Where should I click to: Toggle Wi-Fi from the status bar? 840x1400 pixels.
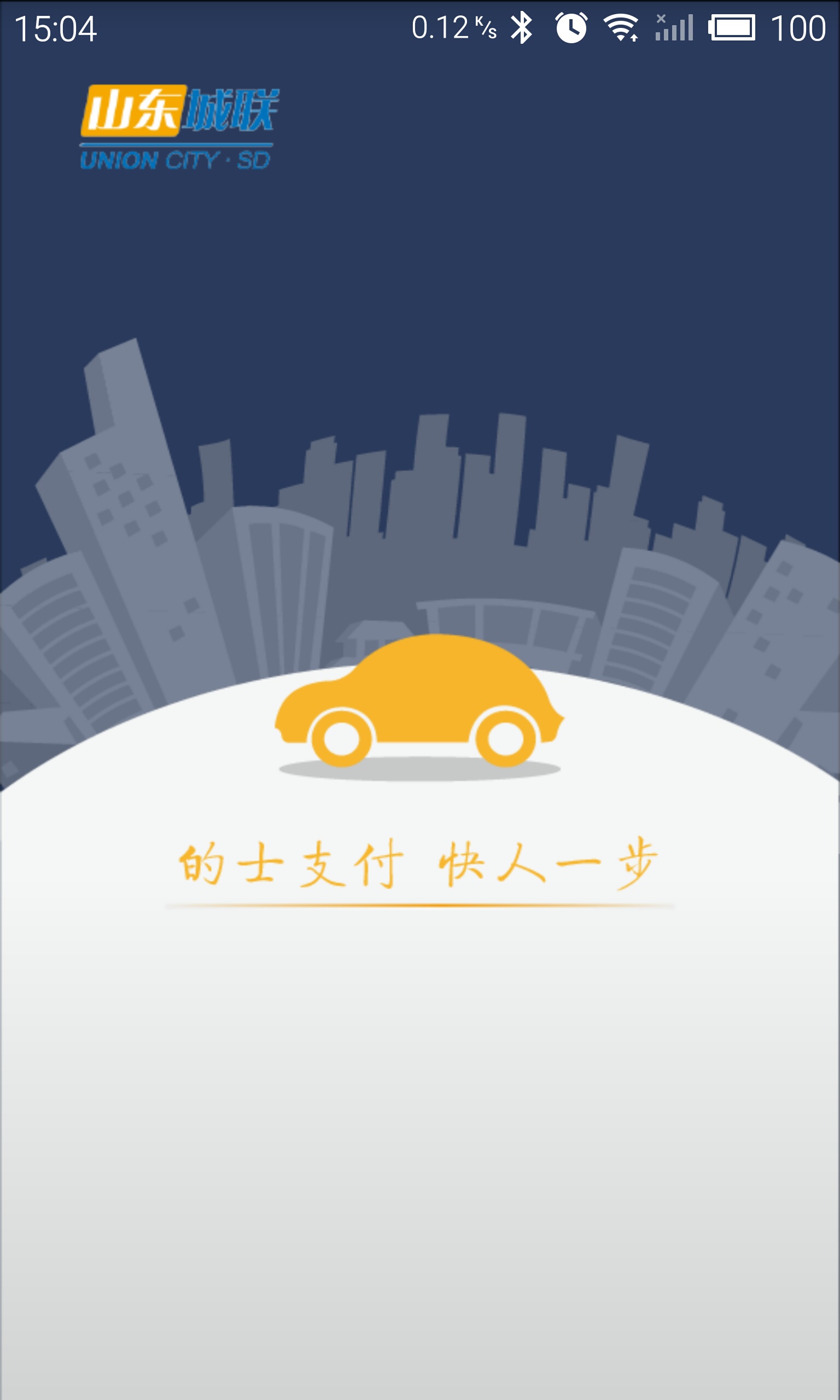pyautogui.click(x=620, y=27)
